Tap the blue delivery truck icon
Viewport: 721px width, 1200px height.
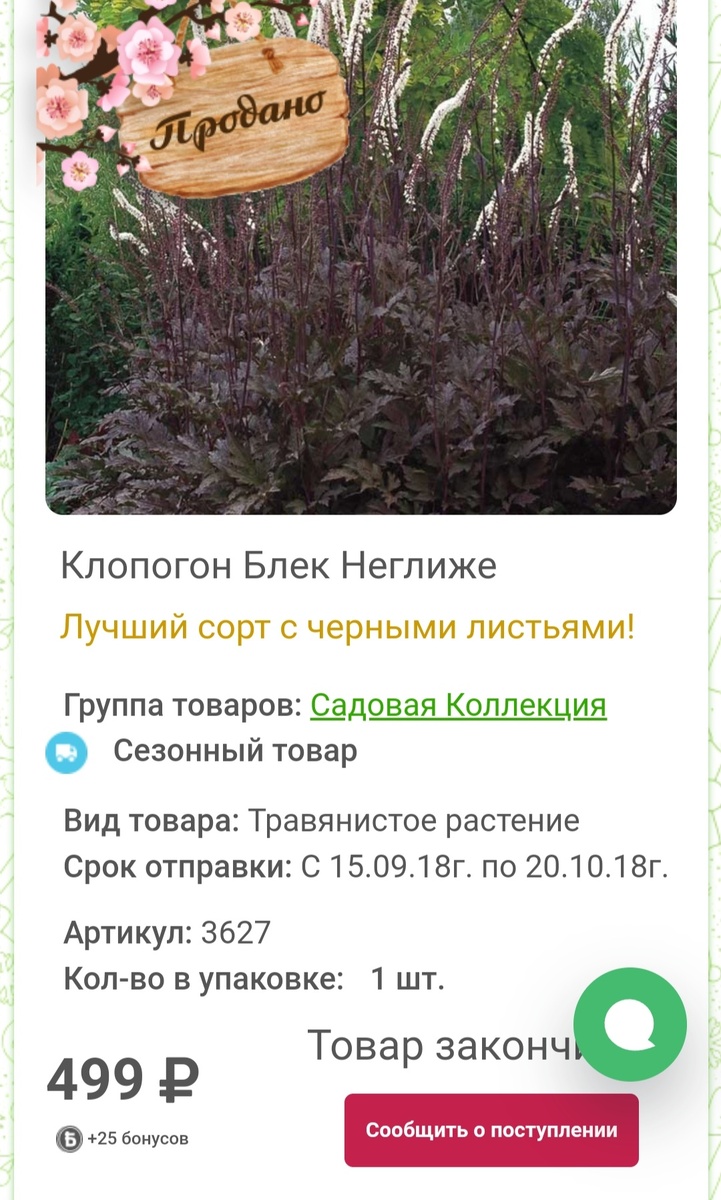[x=67, y=752]
